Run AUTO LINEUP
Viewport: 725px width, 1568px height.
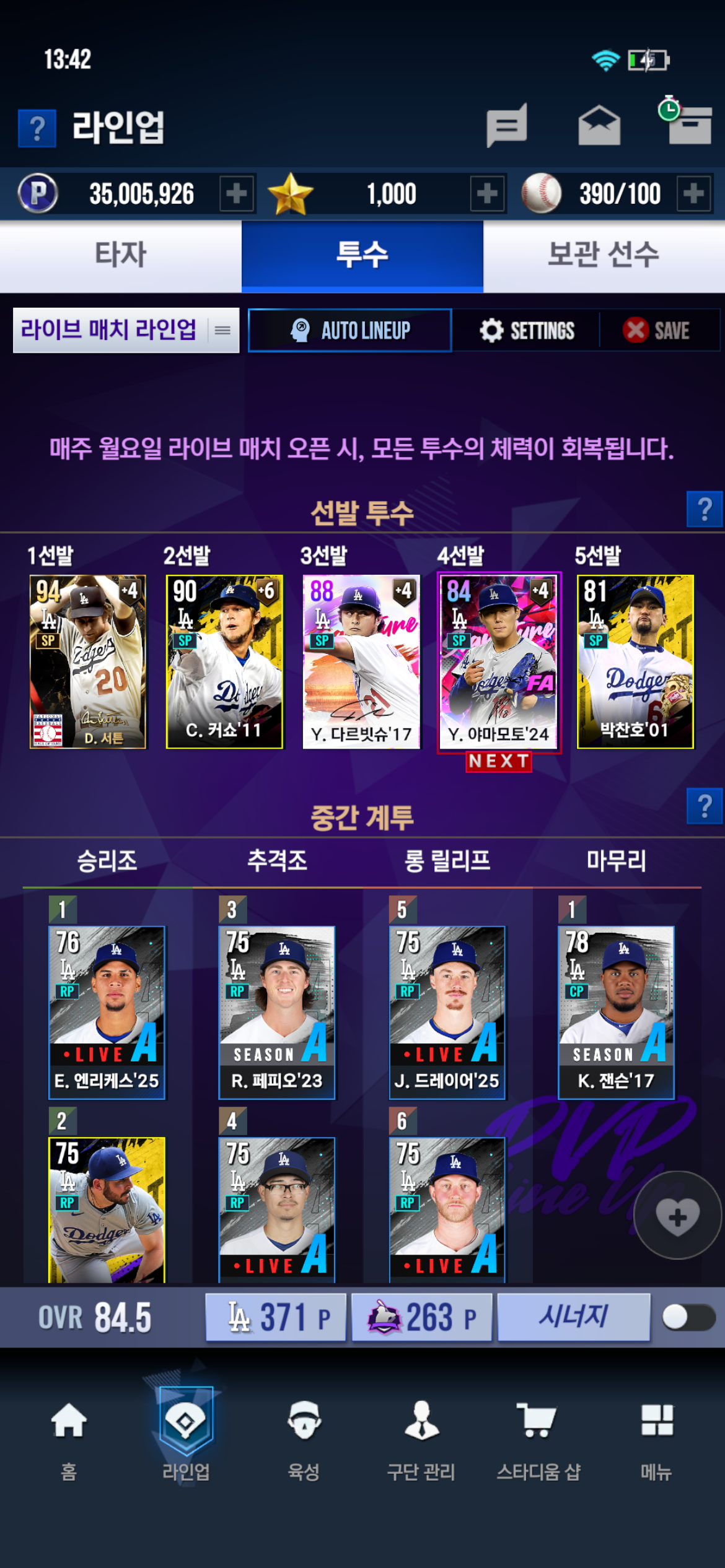click(x=350, y=330)
